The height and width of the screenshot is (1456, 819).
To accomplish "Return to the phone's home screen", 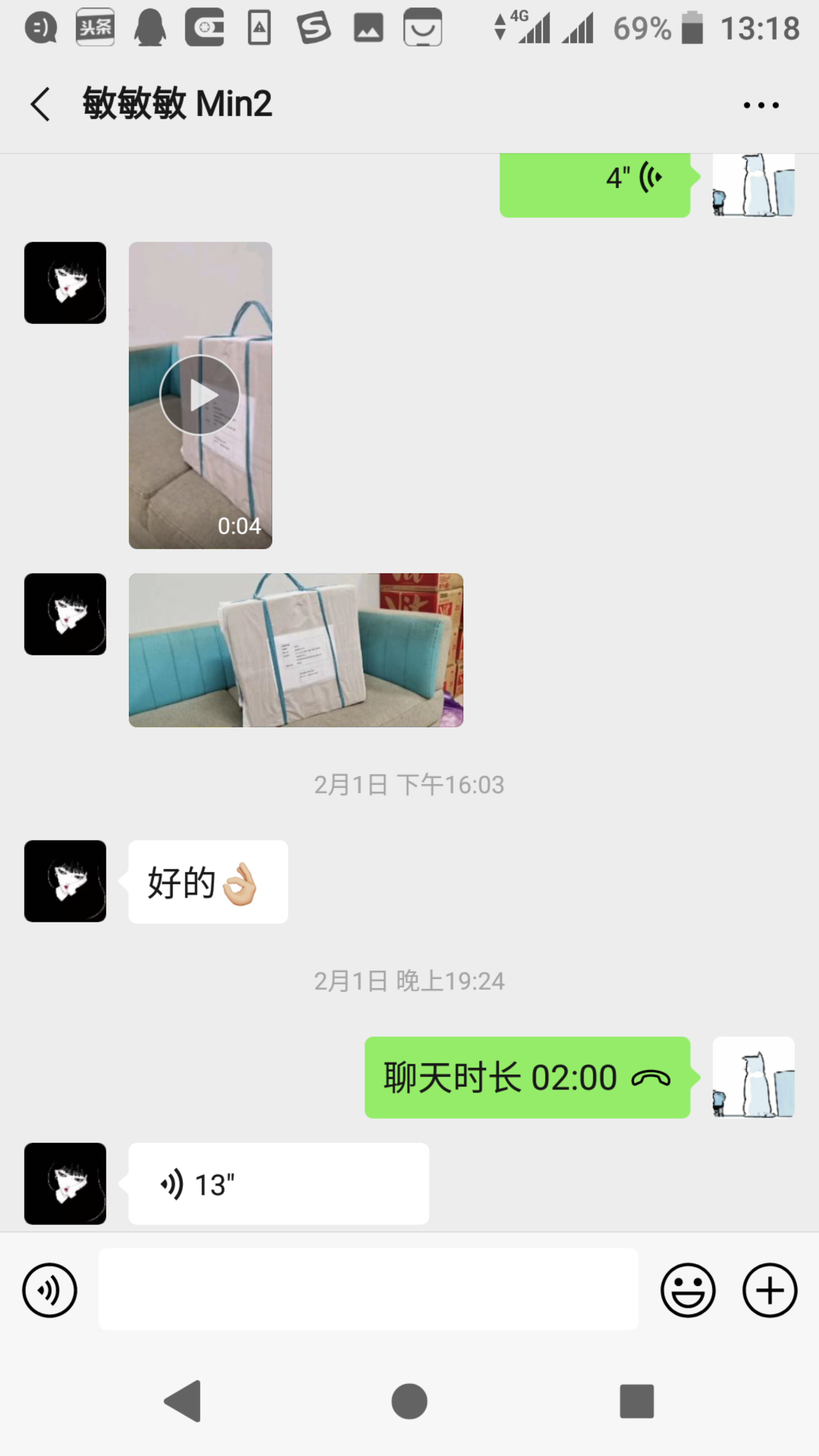I will point(409,1402).
